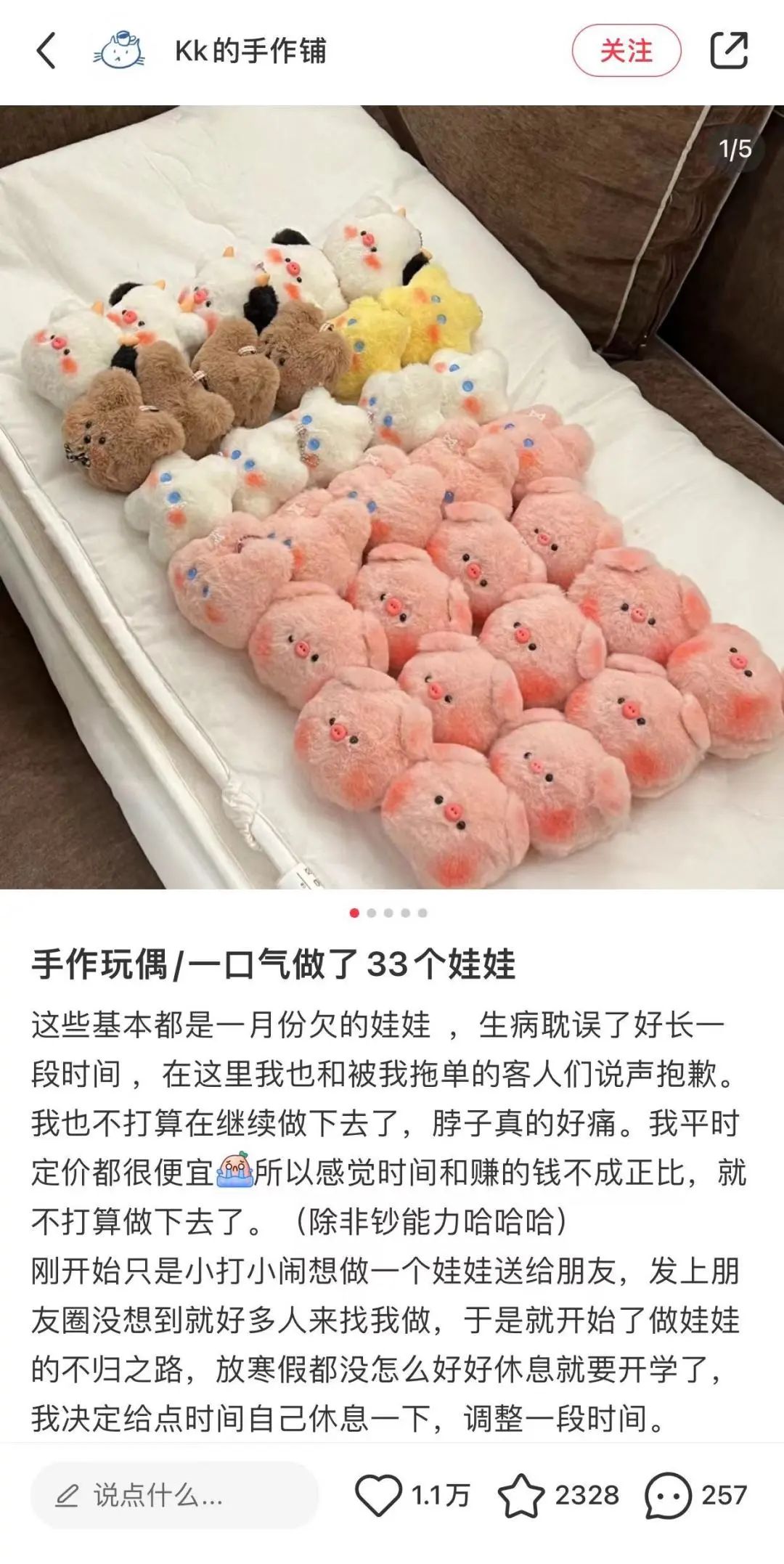Open the comments bubble icon
Image resolution: width=784 pixels, height=1564 pixels.
coord(667,1495)
